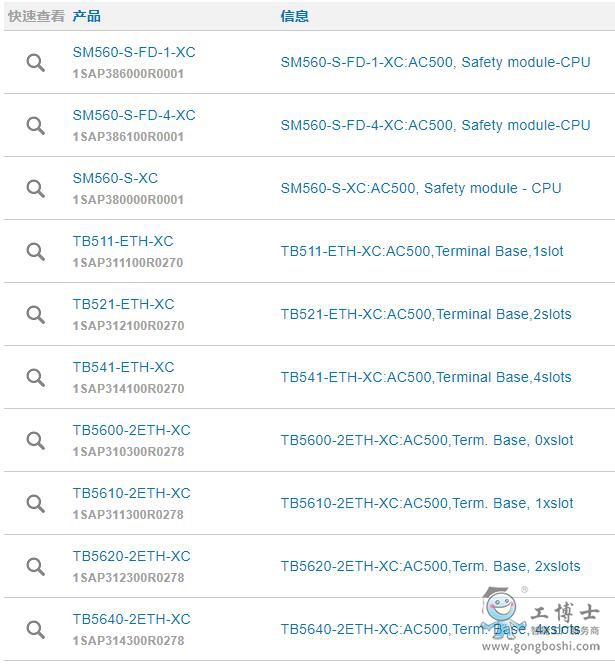Open quick view for TB521-ETH-XC

pyautogui.click(x=35, y=315)
